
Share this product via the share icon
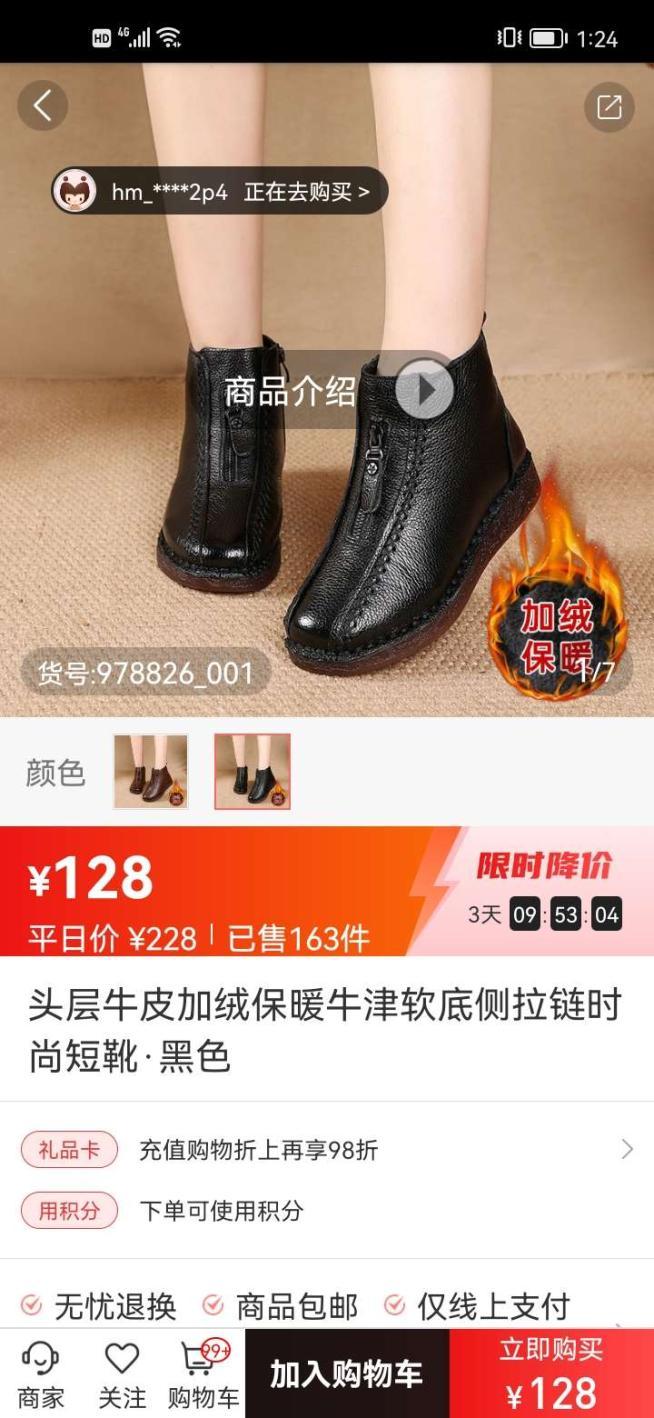(x=609, y=107)
